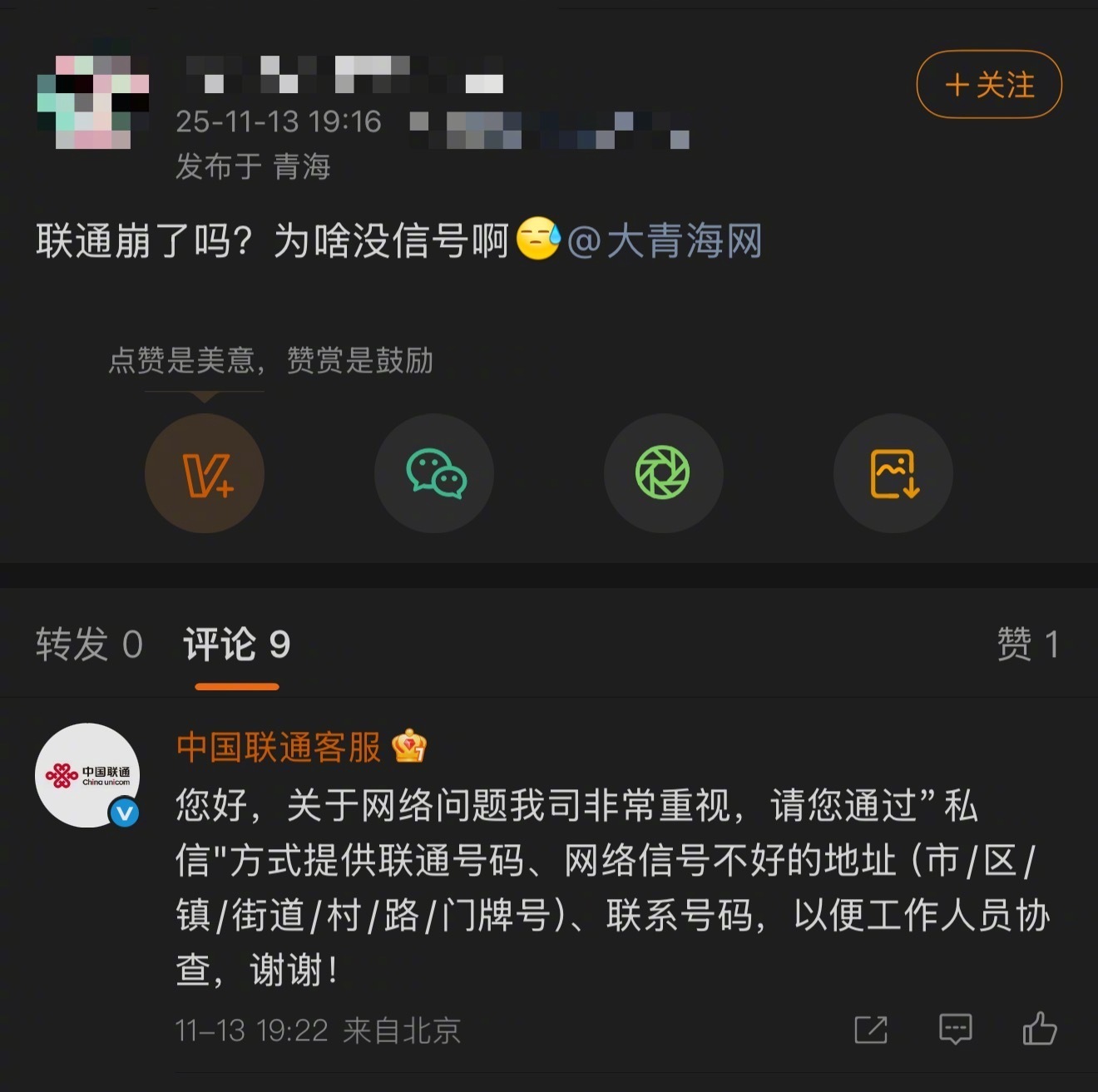Reply to the 中国联通客服 comment
1098x1092 pixels.
click(955, 1030)
